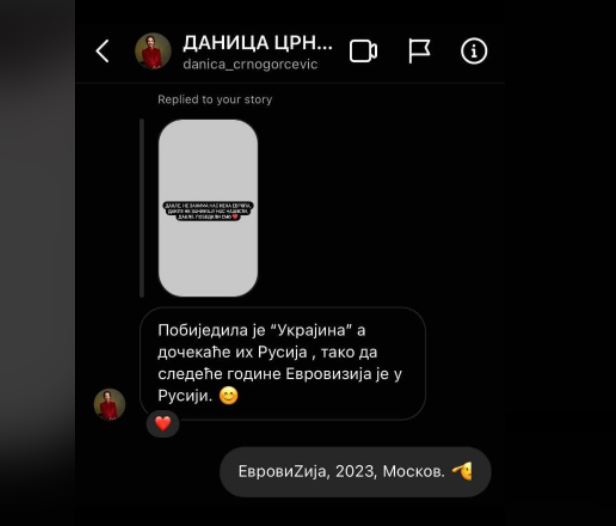
Task: Open the replied story preview
Action: tap(208, 208)
